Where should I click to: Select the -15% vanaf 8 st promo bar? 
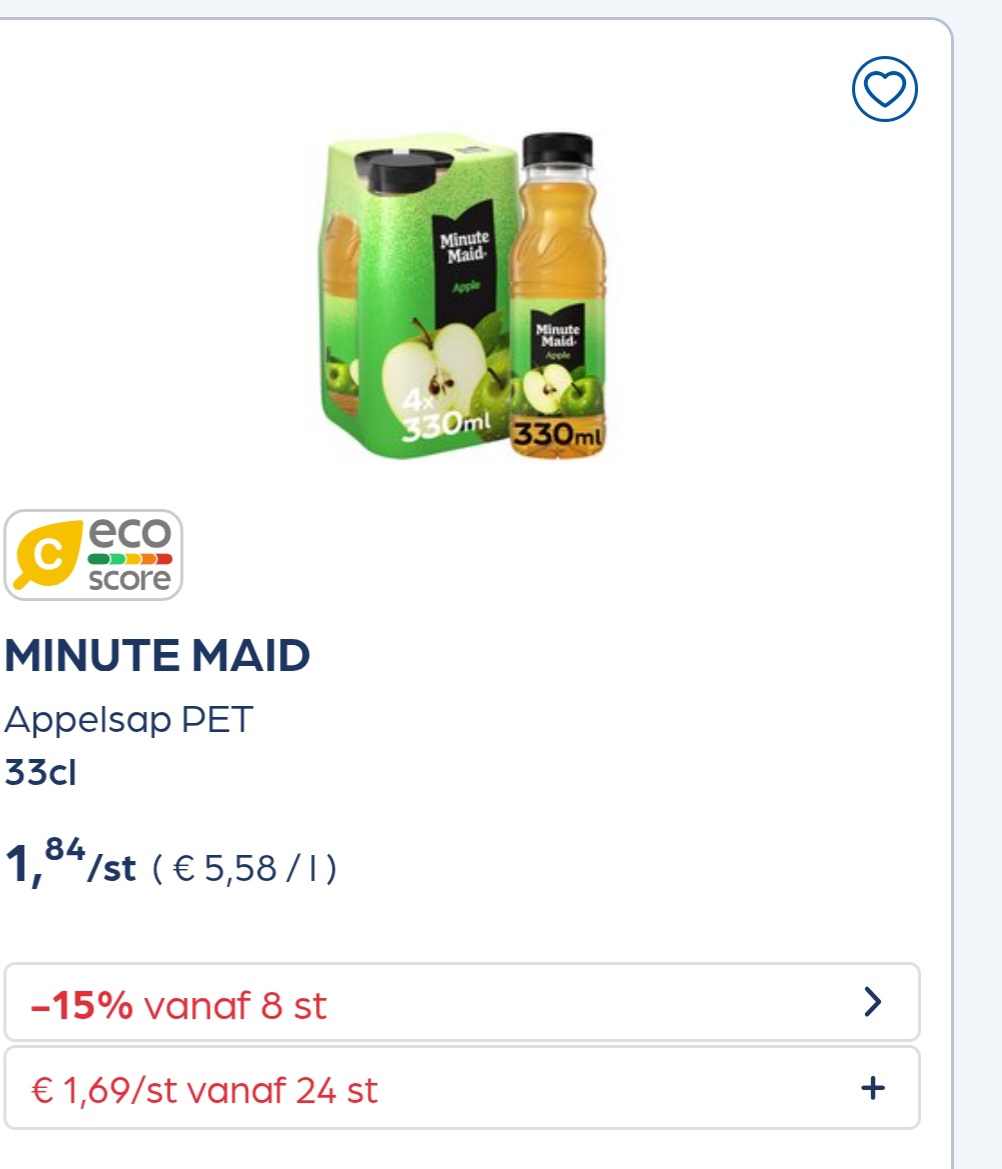[462, 1003]
